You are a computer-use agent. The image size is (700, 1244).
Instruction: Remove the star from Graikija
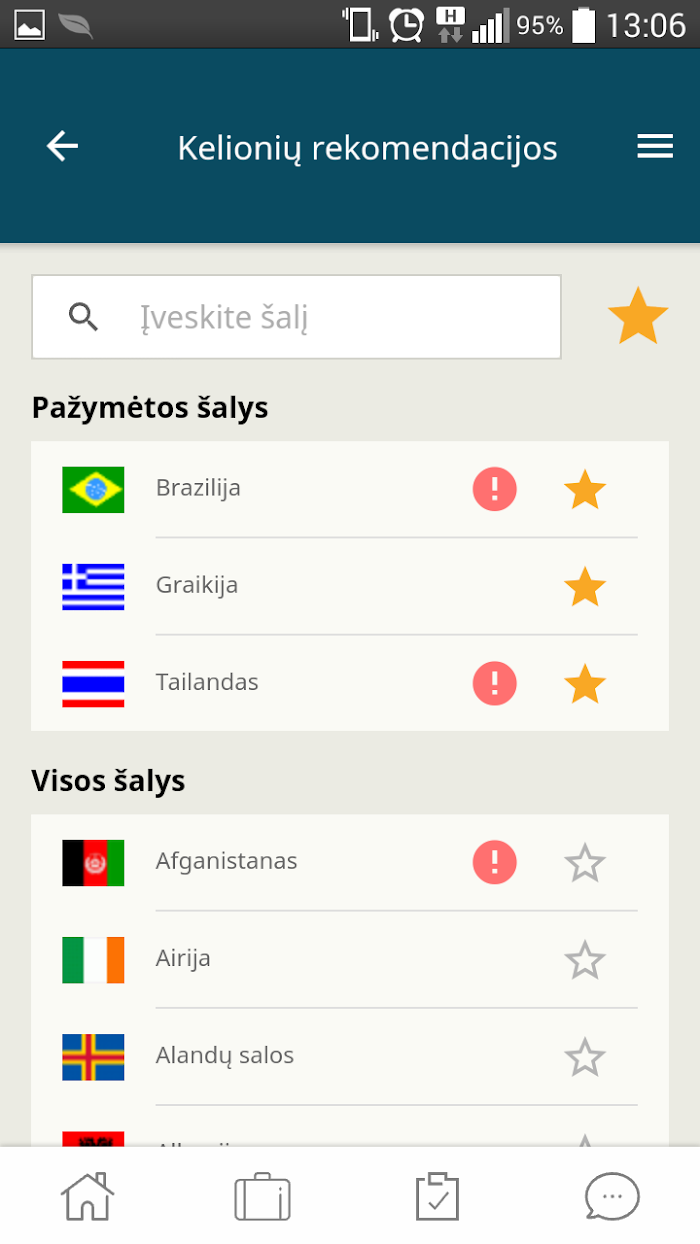pyautogui.click(x=585, y=587)
